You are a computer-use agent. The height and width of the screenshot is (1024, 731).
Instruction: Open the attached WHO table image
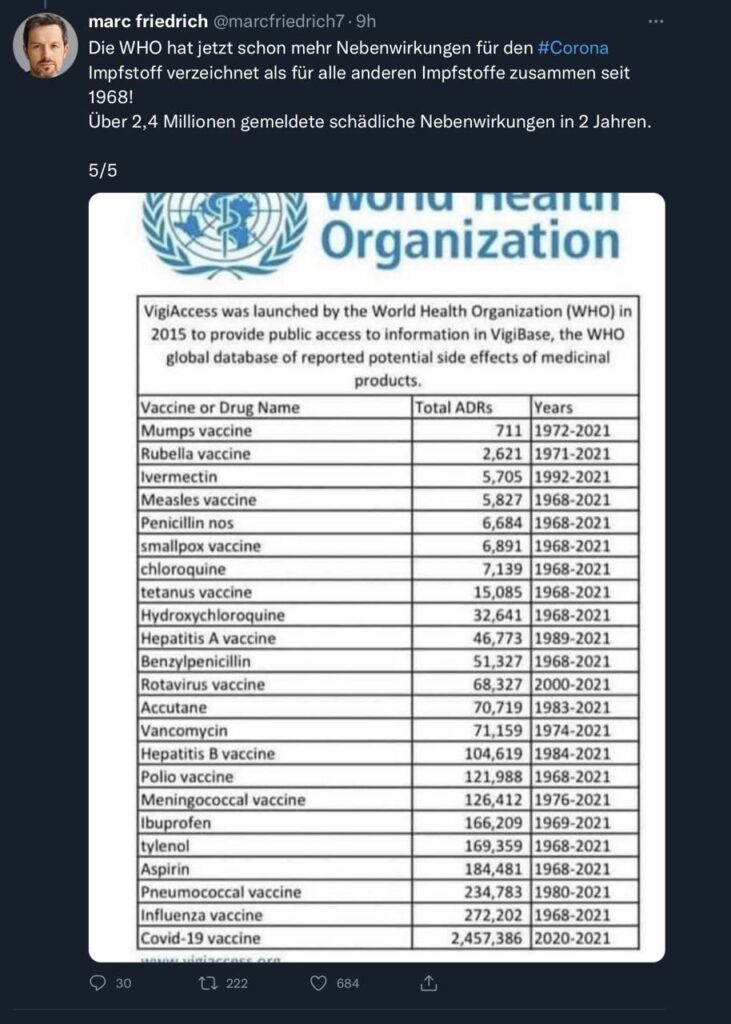click(x=377, y=577)
